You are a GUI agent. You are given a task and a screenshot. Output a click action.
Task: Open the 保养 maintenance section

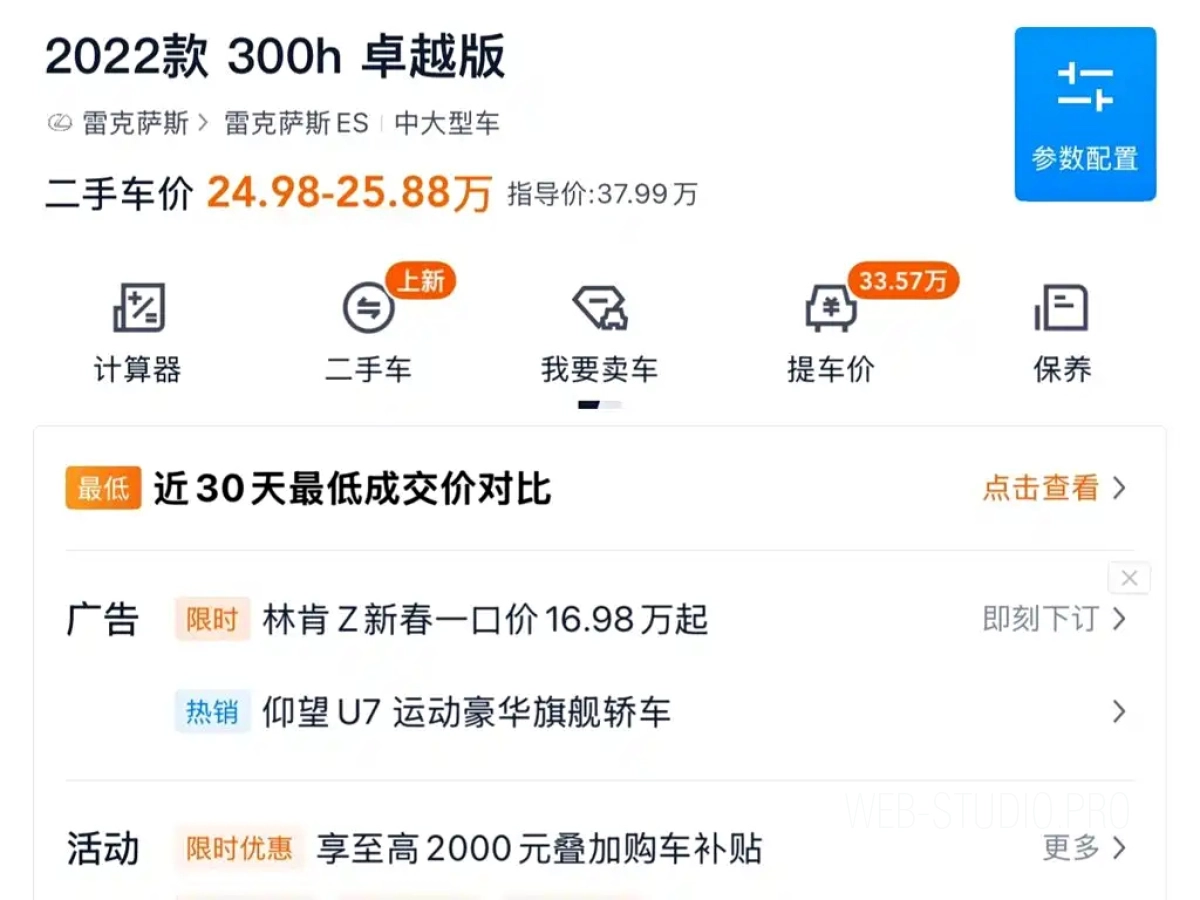pyautogui.click(x=1061, y=334)
